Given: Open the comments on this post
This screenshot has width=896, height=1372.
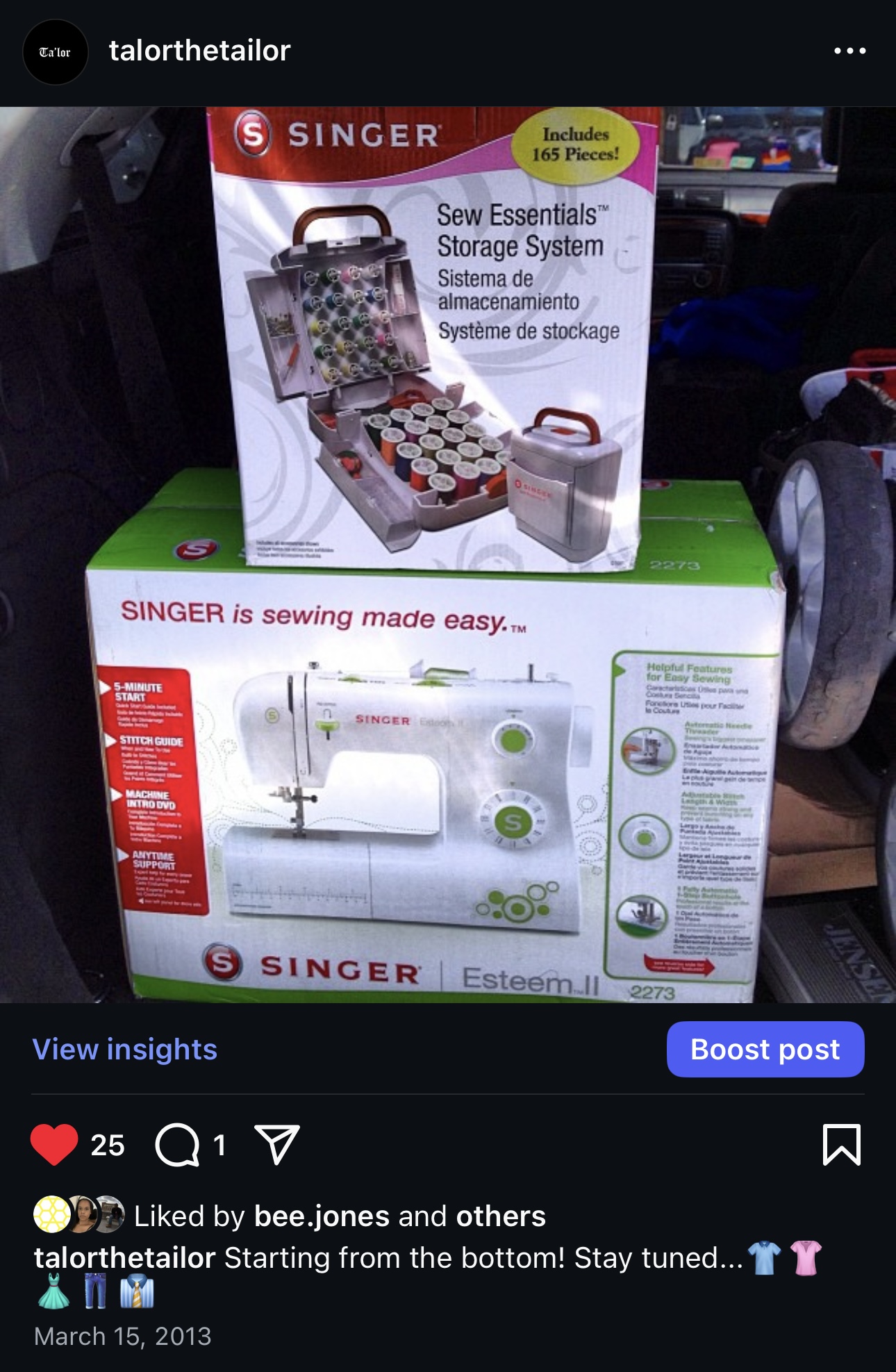Looking at the screenshot, I should [x=177, y=1144].
